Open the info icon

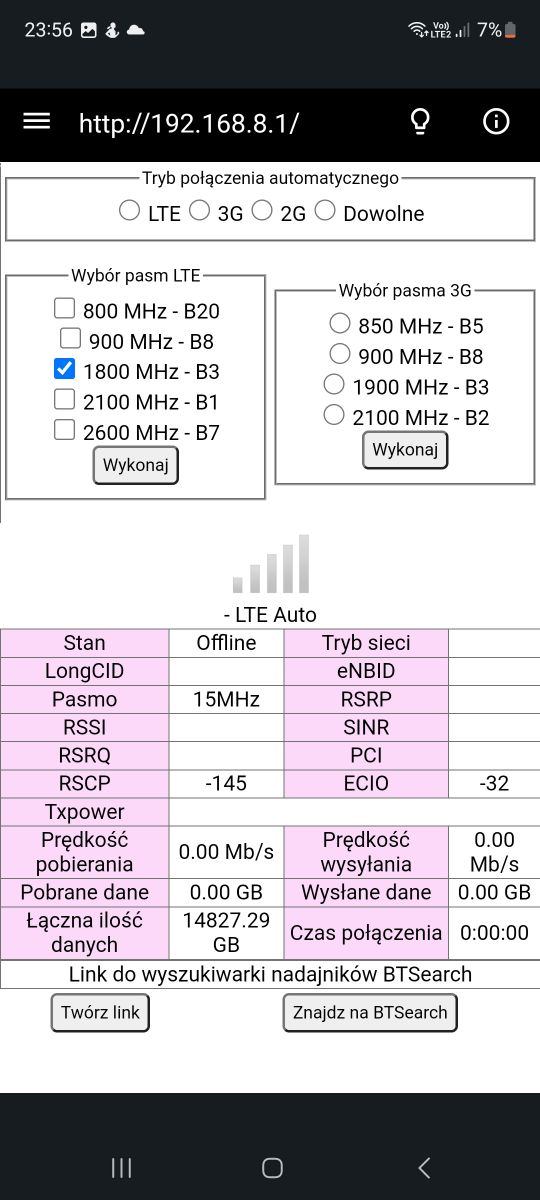[x=496, y=122]
